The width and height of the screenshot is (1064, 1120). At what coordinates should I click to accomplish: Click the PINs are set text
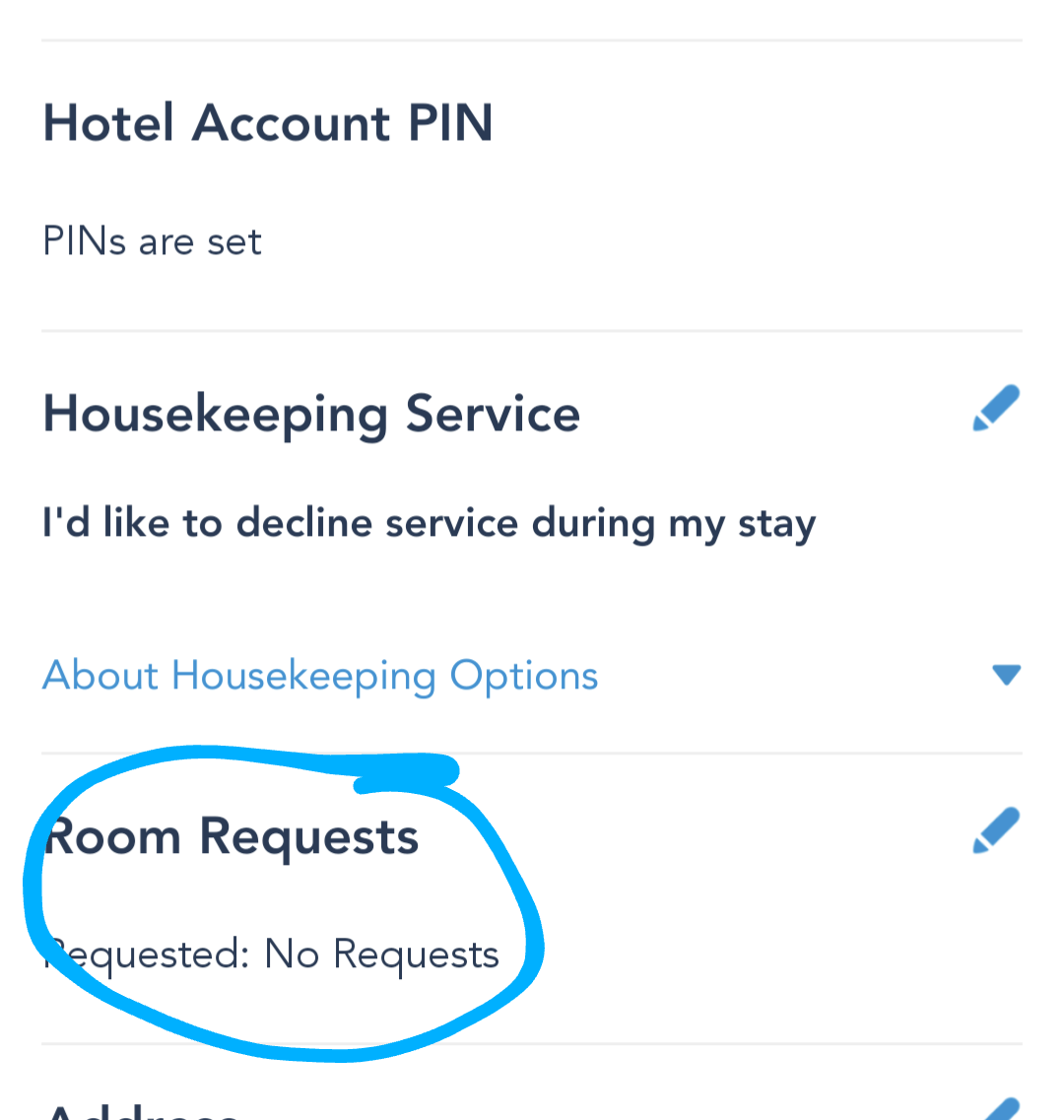coord(152,240)
